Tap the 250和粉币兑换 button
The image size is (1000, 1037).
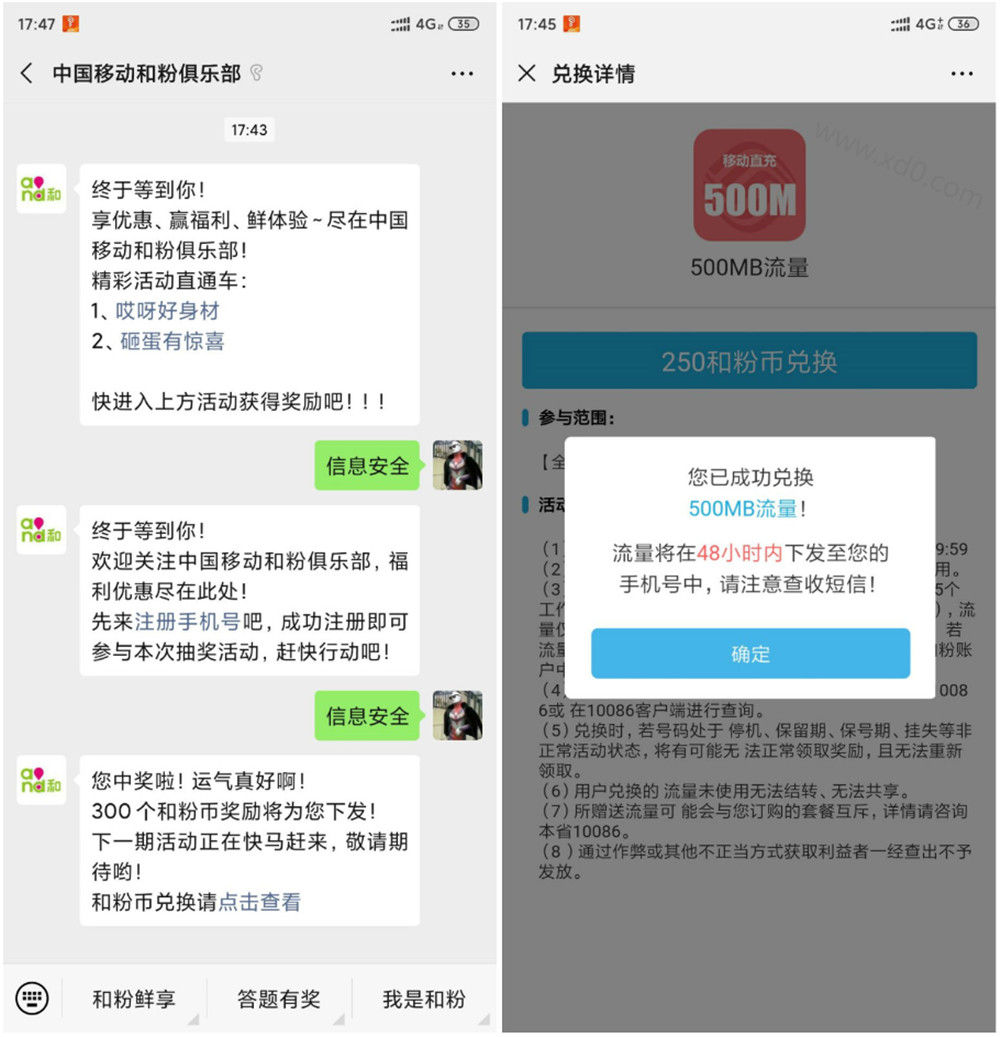(749, 361)
